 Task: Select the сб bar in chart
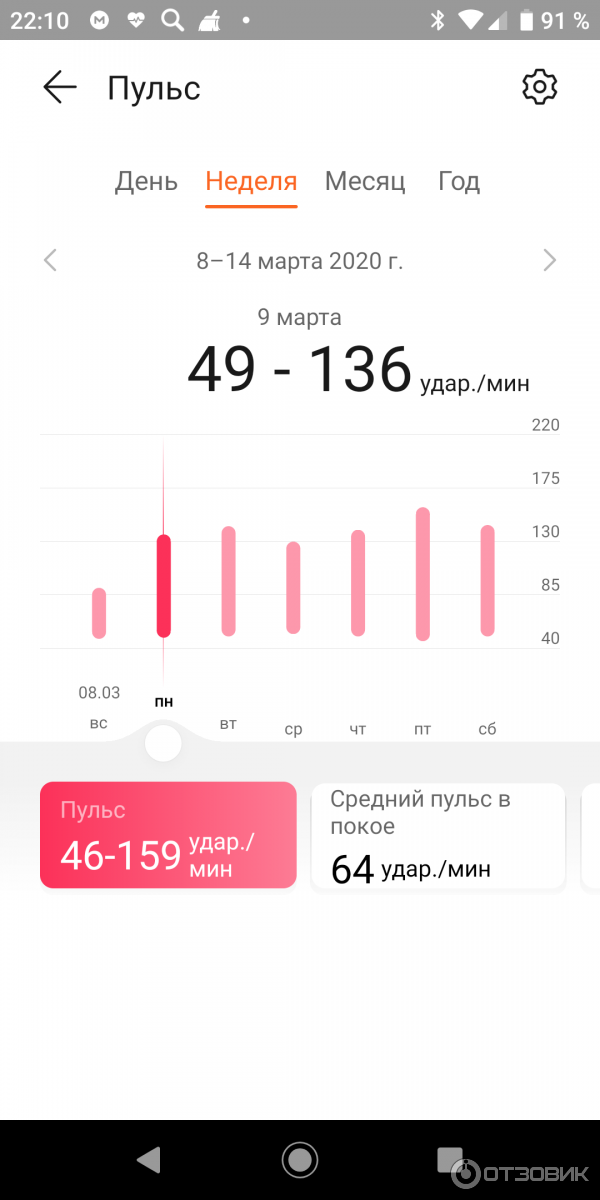click(x=487, y=581)
